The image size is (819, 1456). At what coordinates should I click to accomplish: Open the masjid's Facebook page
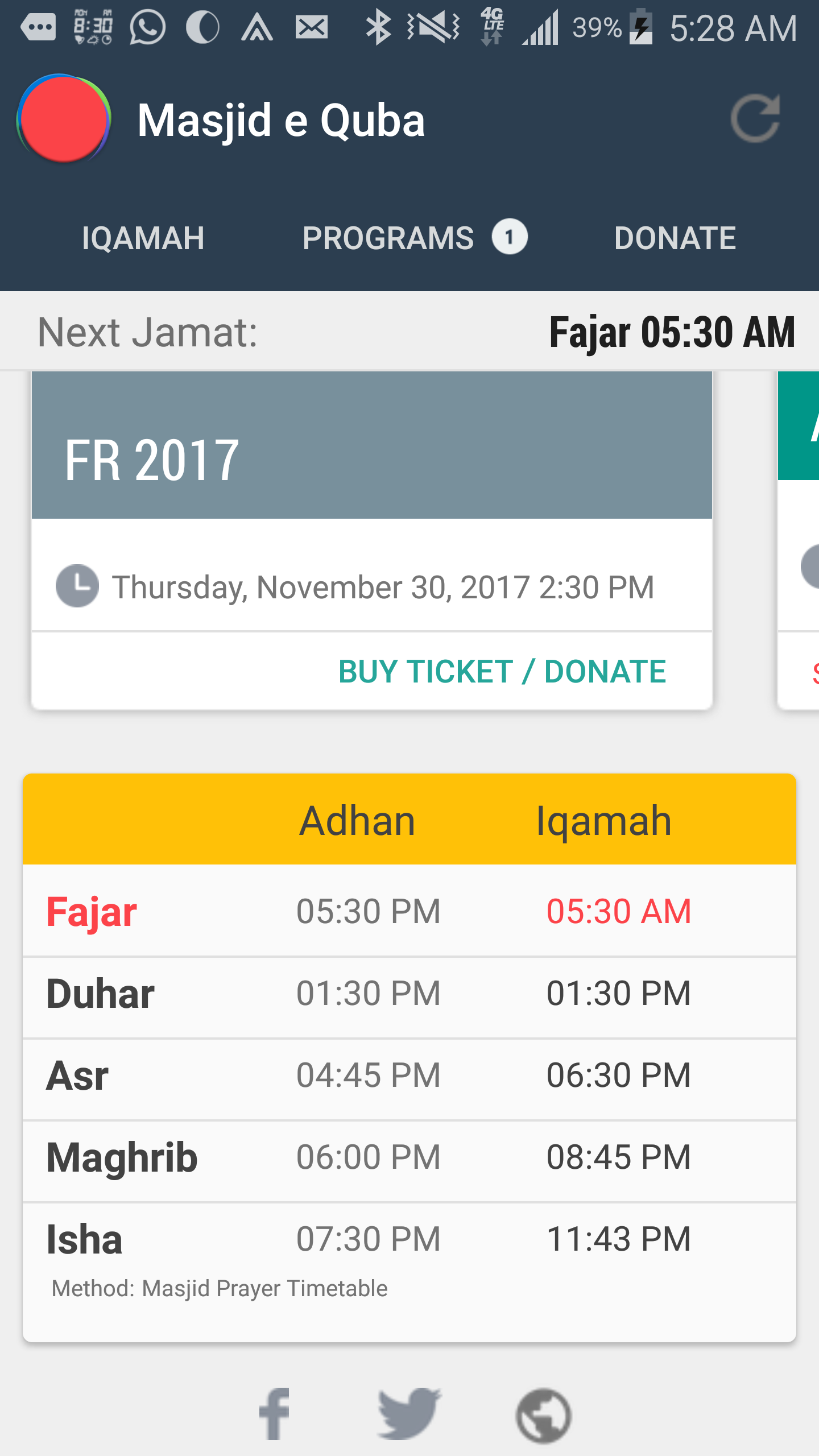[x=275, y=1414]
